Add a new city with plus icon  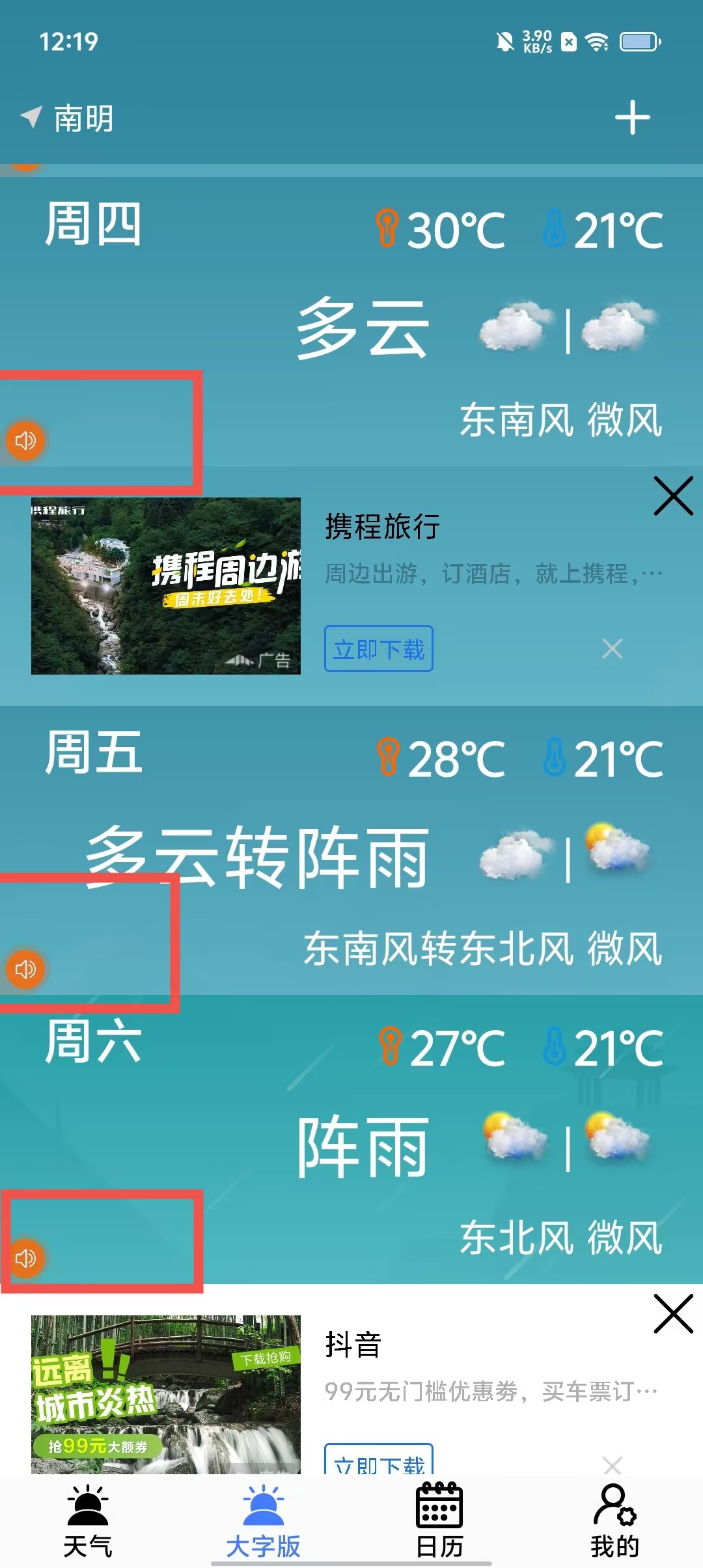click(632, 118)
